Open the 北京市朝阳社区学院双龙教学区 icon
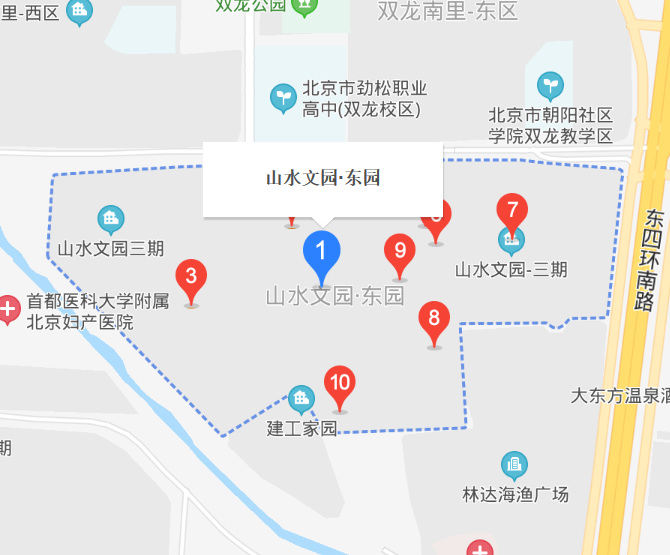Viewport: 670px width, 555px height. (549, 86)
